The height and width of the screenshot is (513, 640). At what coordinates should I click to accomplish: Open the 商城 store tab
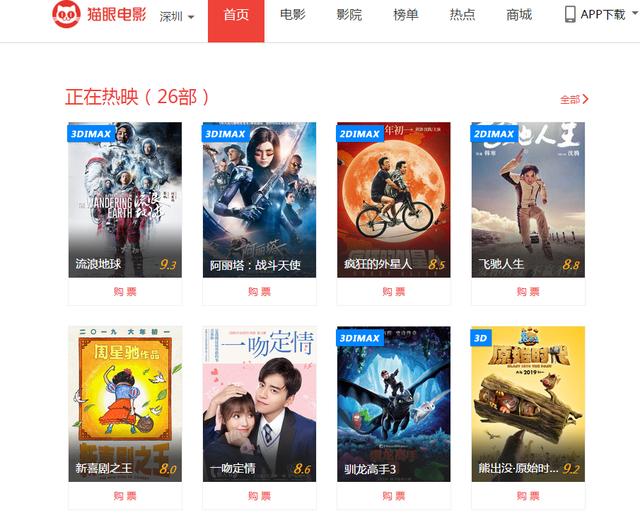point(519,15)
